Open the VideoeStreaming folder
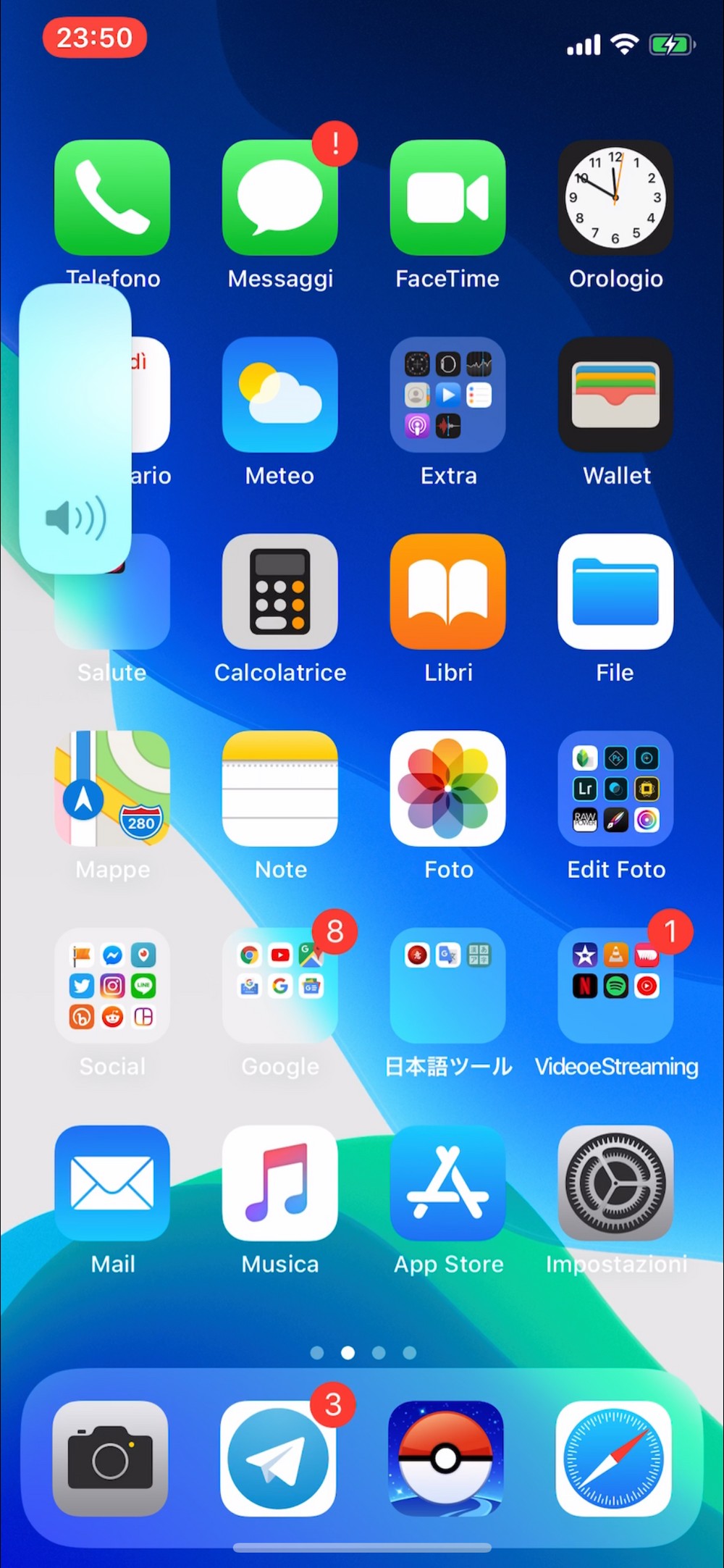Screen dimensions: 724x1568 pos(615,986)
